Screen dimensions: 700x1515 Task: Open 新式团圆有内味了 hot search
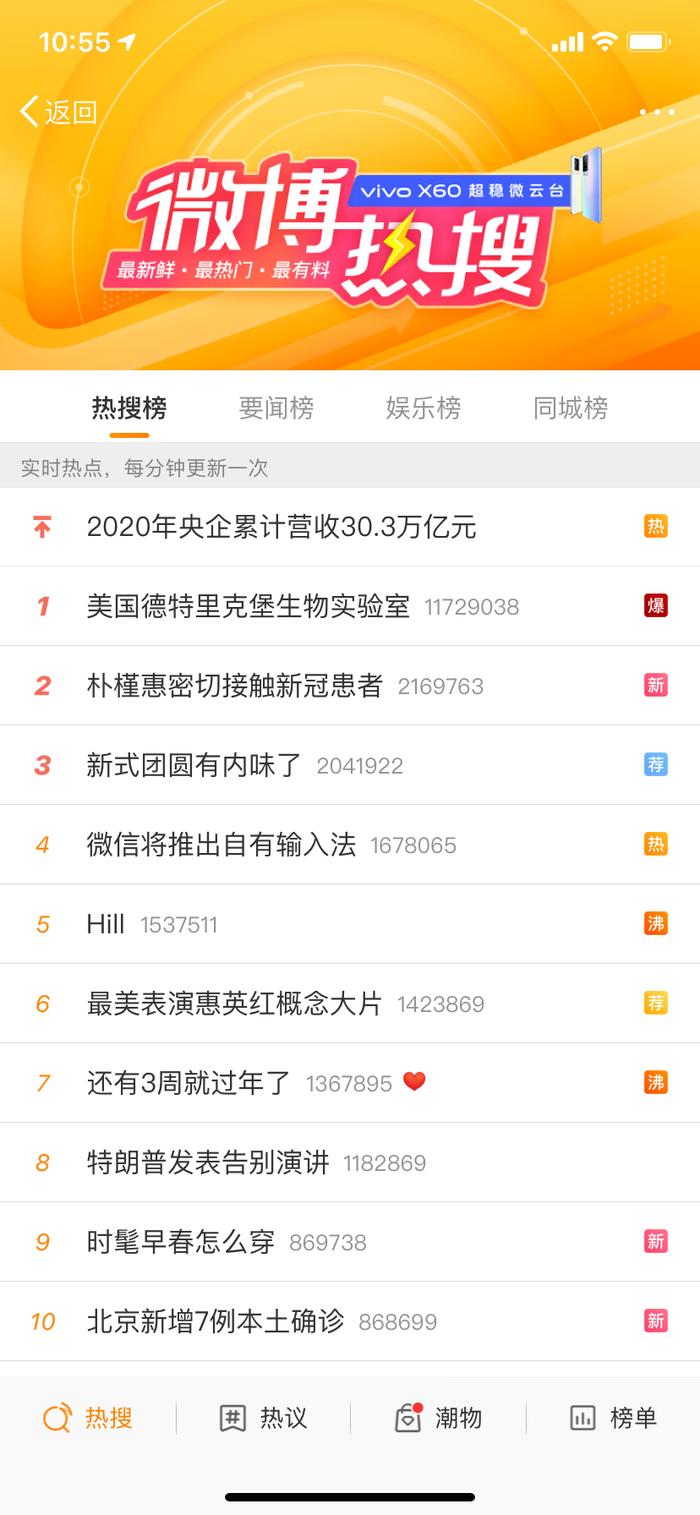pyautogui.click(x=350, y=765)
